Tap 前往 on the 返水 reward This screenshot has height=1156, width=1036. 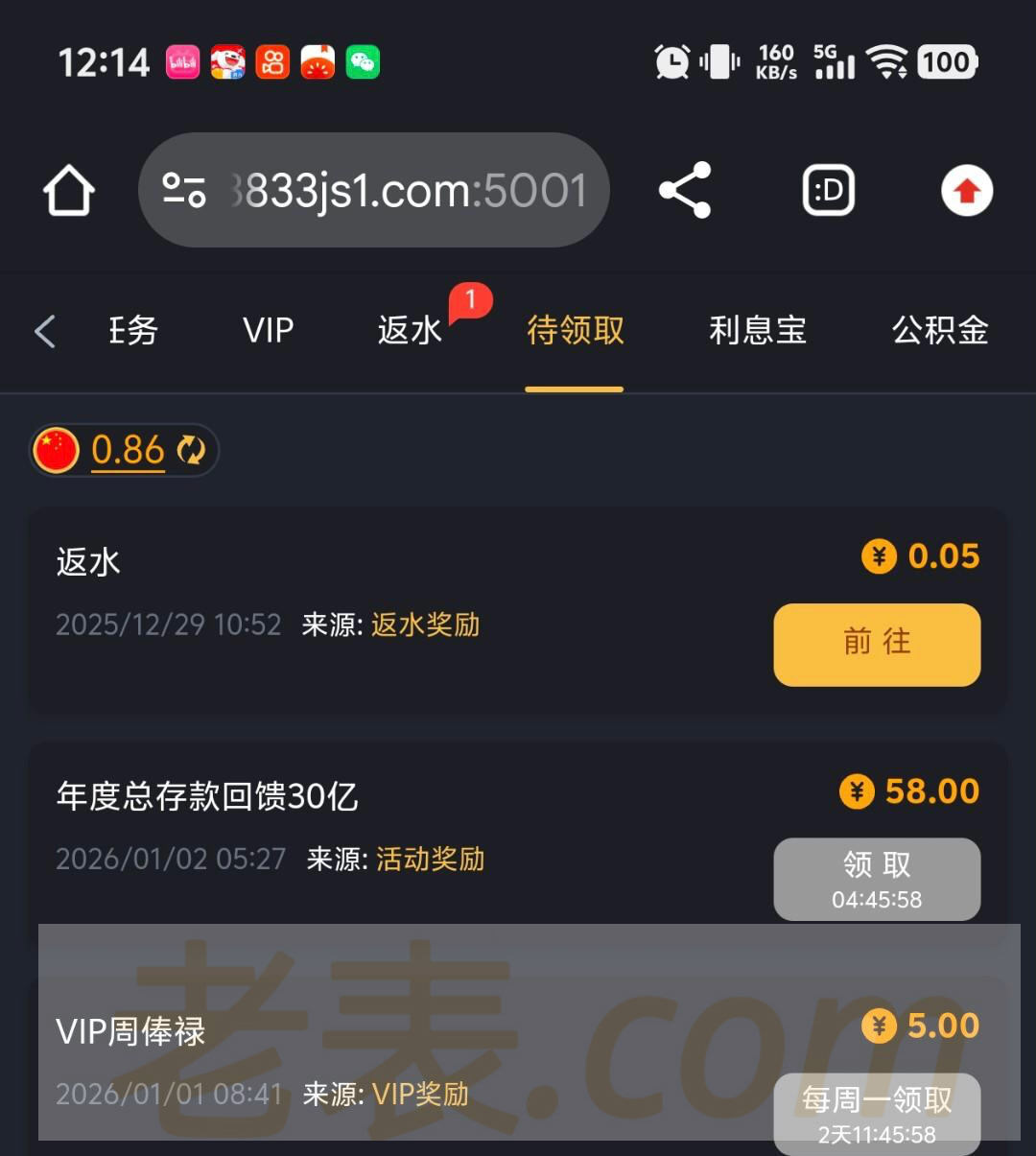pyautogui.click(x=877, y=644)
